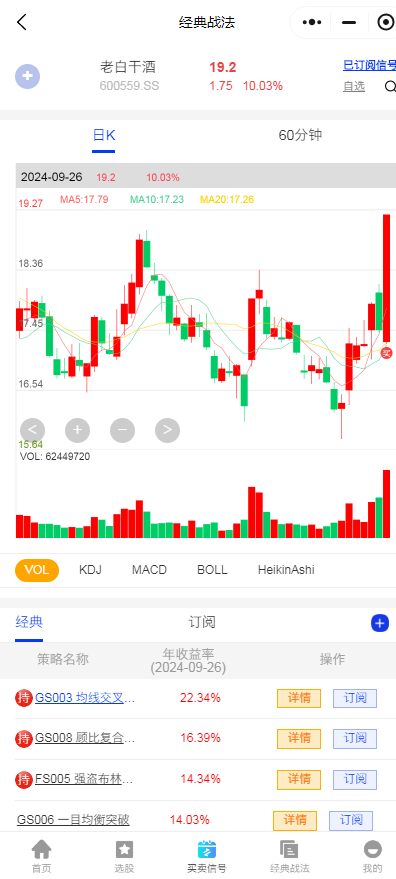Go to the 选股 bottom tab
Viewport: 396px width, 879px height.
125,856
